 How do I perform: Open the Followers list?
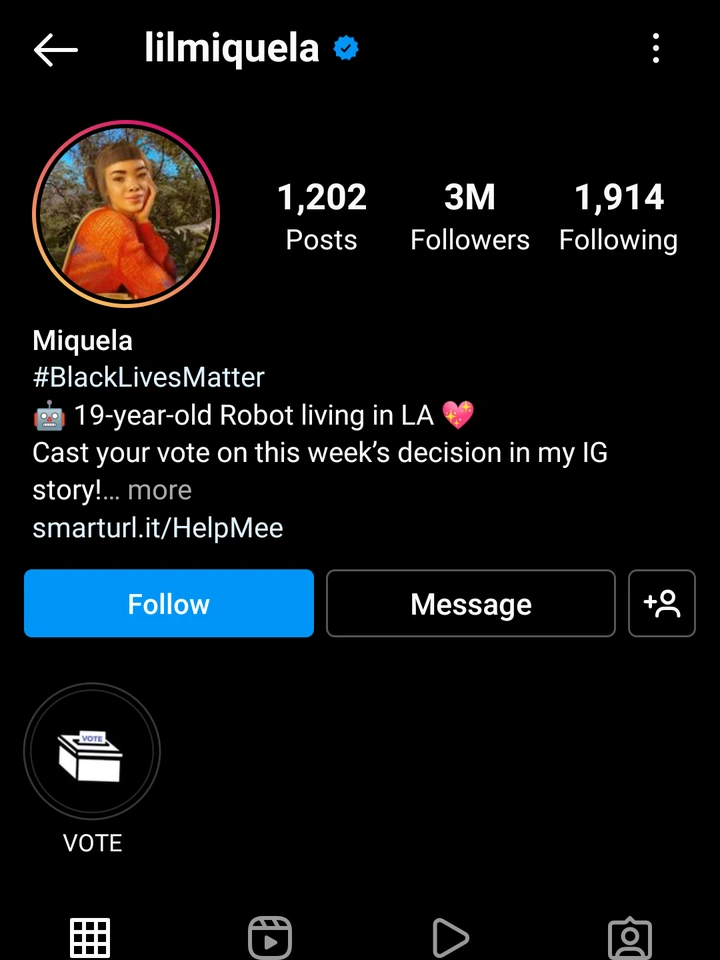tap(470, 216)
